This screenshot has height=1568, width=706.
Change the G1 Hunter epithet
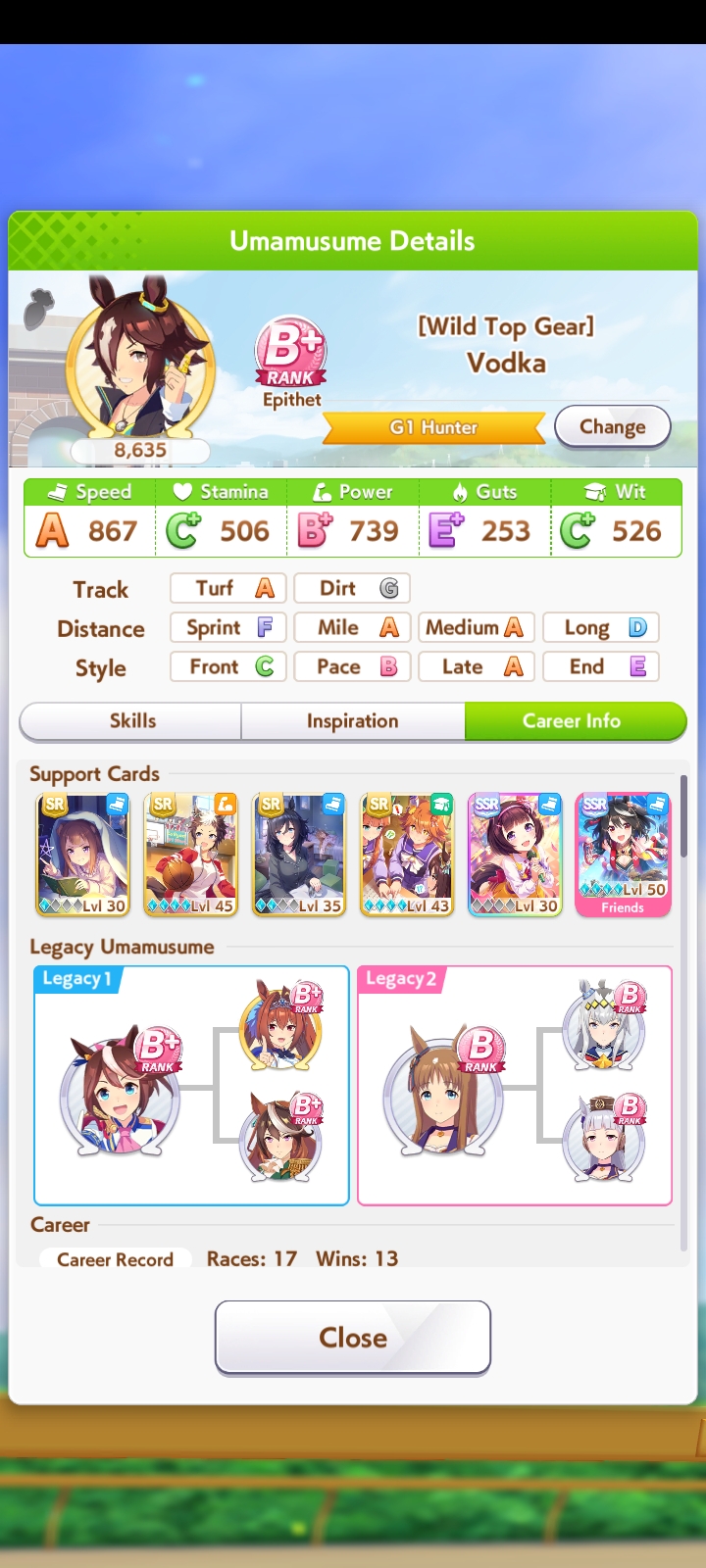[x=613, y=426]
